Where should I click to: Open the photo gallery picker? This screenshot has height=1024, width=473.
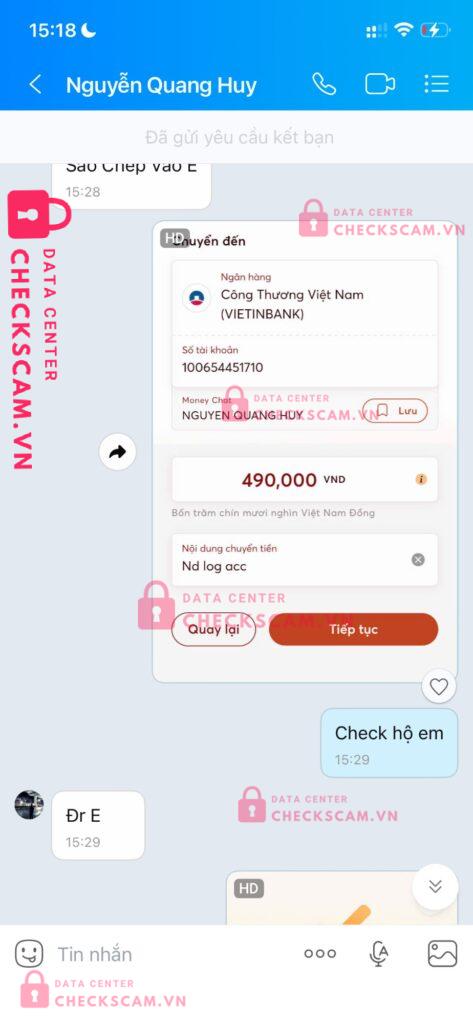[442, 953]
